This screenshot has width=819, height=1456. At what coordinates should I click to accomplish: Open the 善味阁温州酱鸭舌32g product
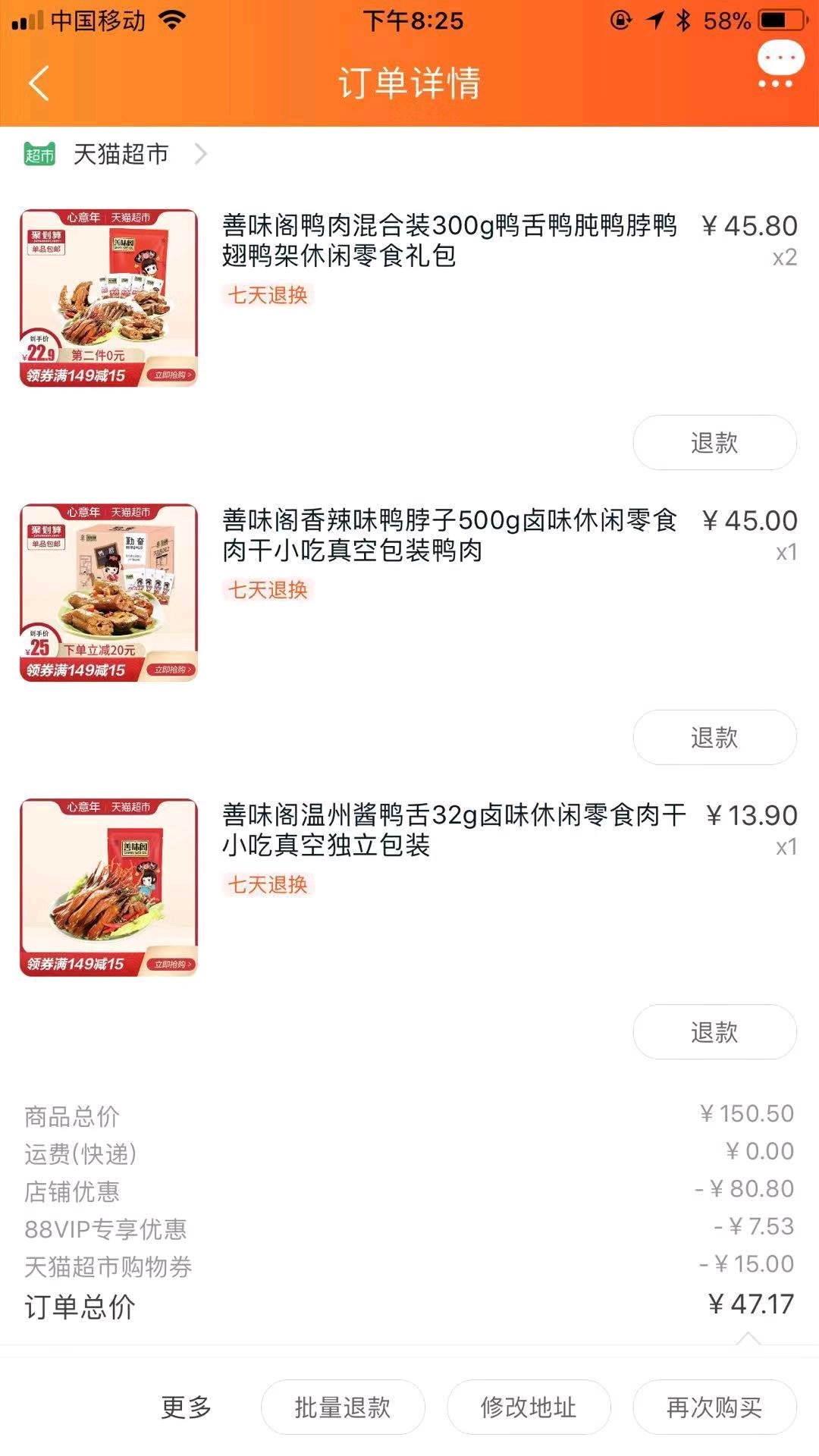[453, 830]
